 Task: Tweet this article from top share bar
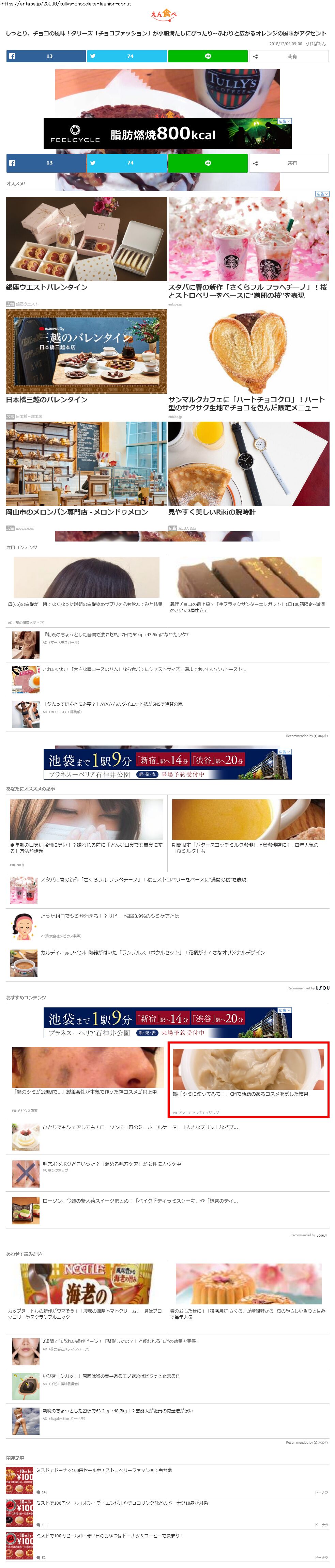coord(127,56)
